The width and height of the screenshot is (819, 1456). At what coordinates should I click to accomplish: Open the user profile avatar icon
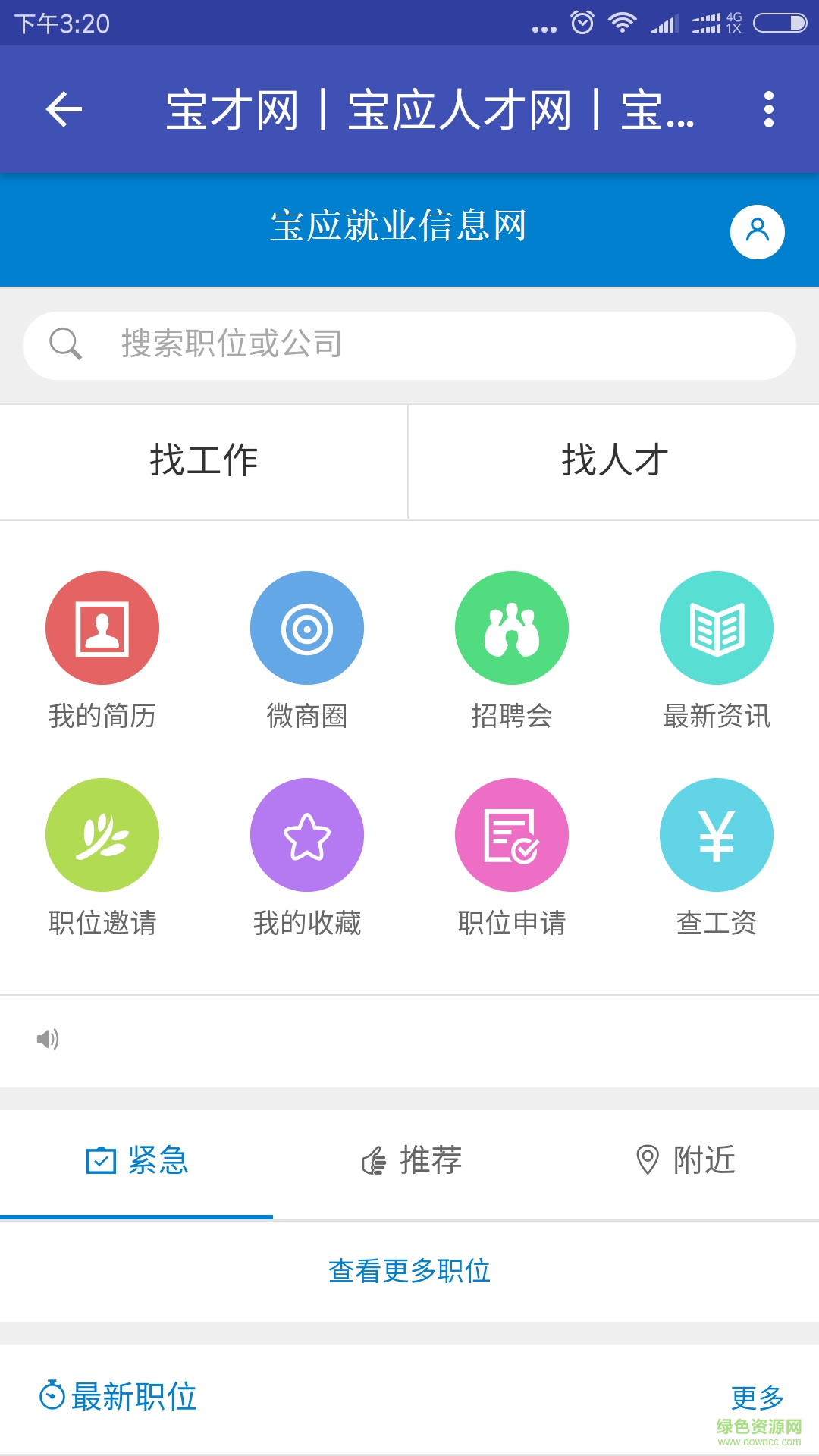[x=757, y=231]
